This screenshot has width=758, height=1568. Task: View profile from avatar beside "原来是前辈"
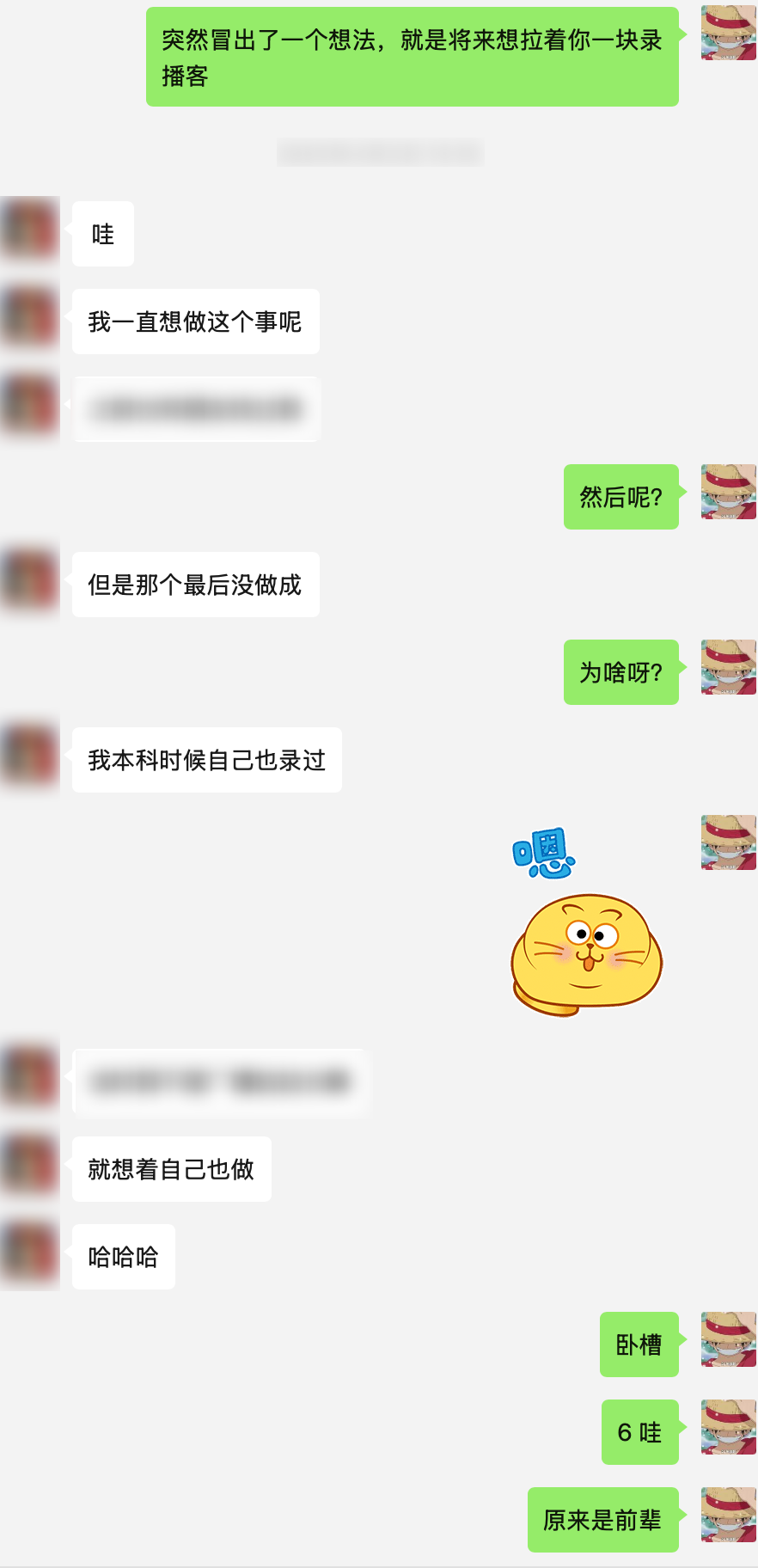(x=729, y=1515)
